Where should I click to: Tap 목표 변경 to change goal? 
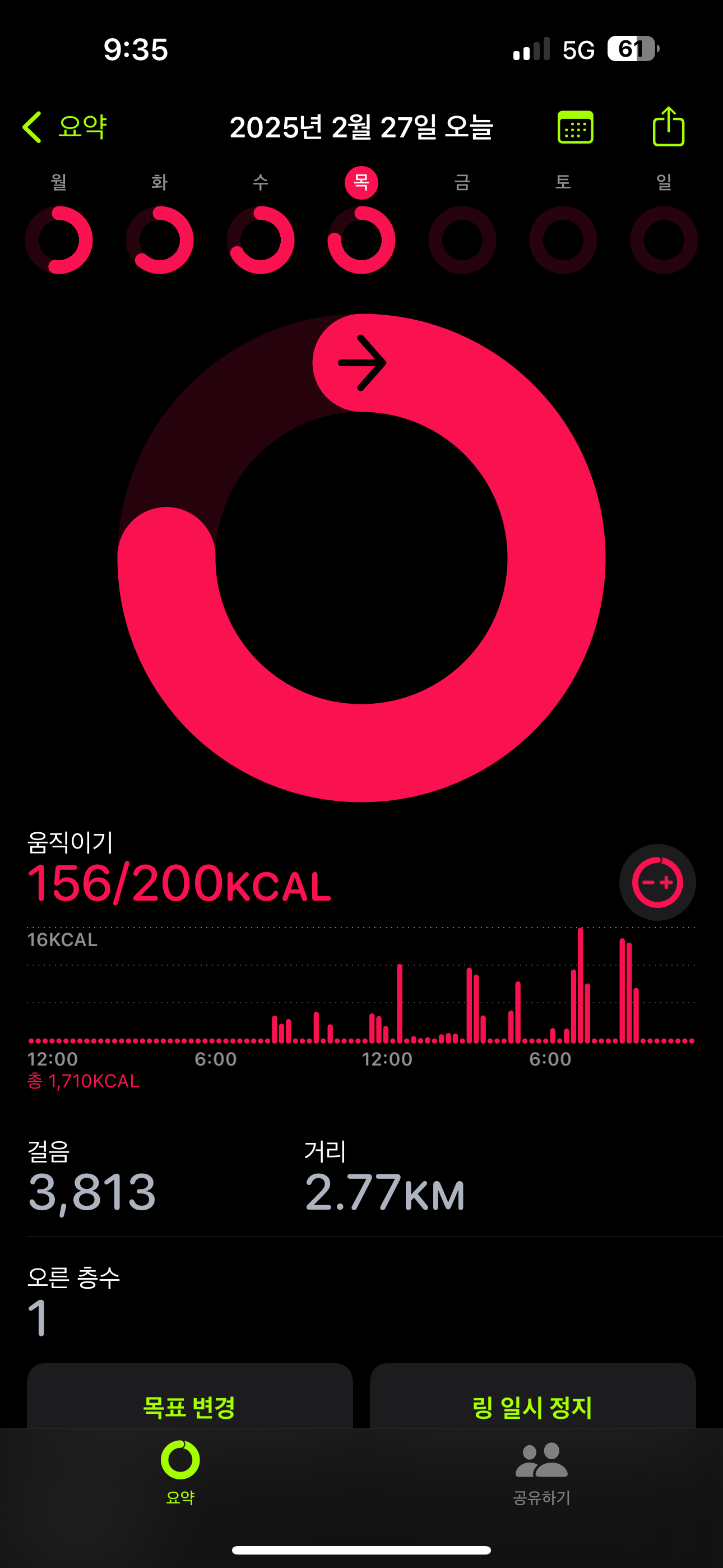tap(189, 1406)
